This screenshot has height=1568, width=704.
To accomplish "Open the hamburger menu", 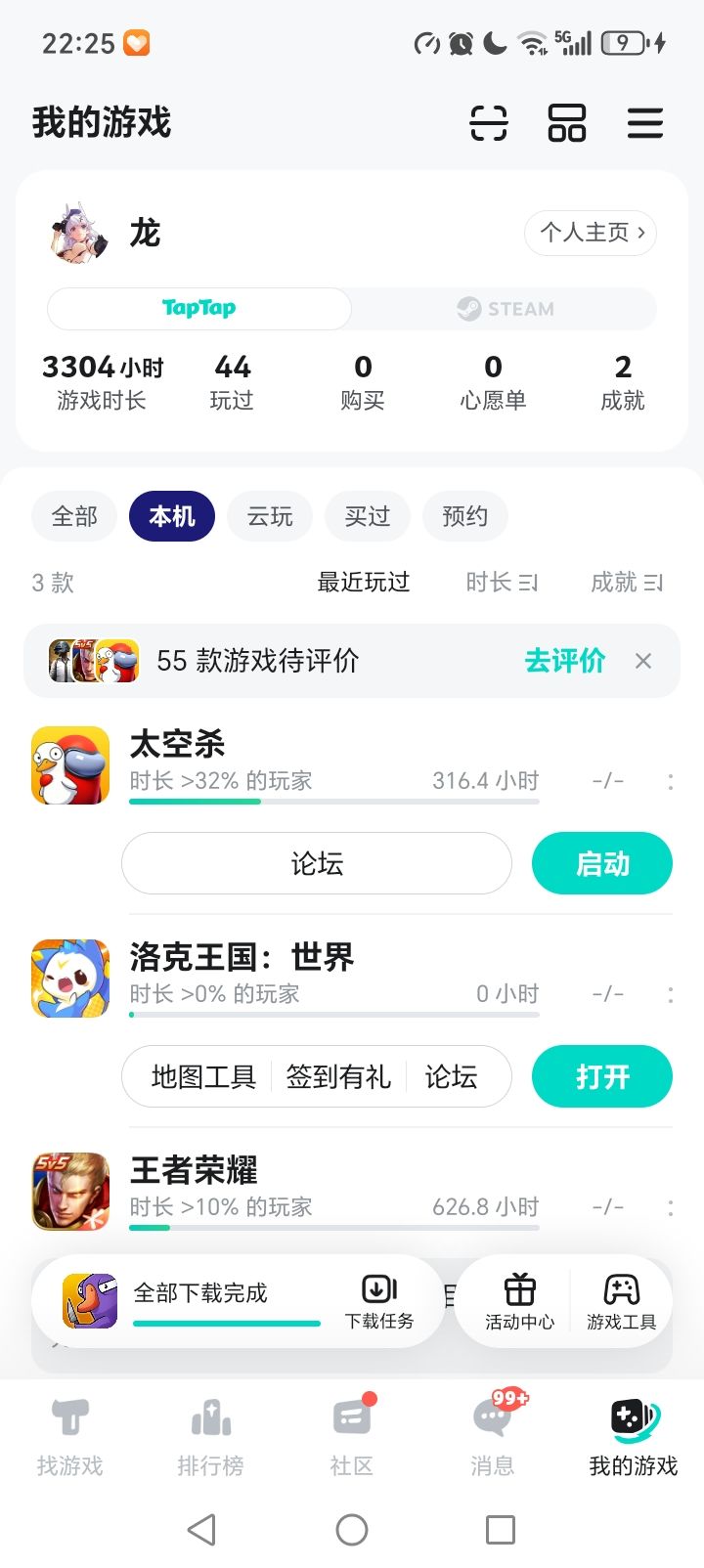I will [645, 123].
